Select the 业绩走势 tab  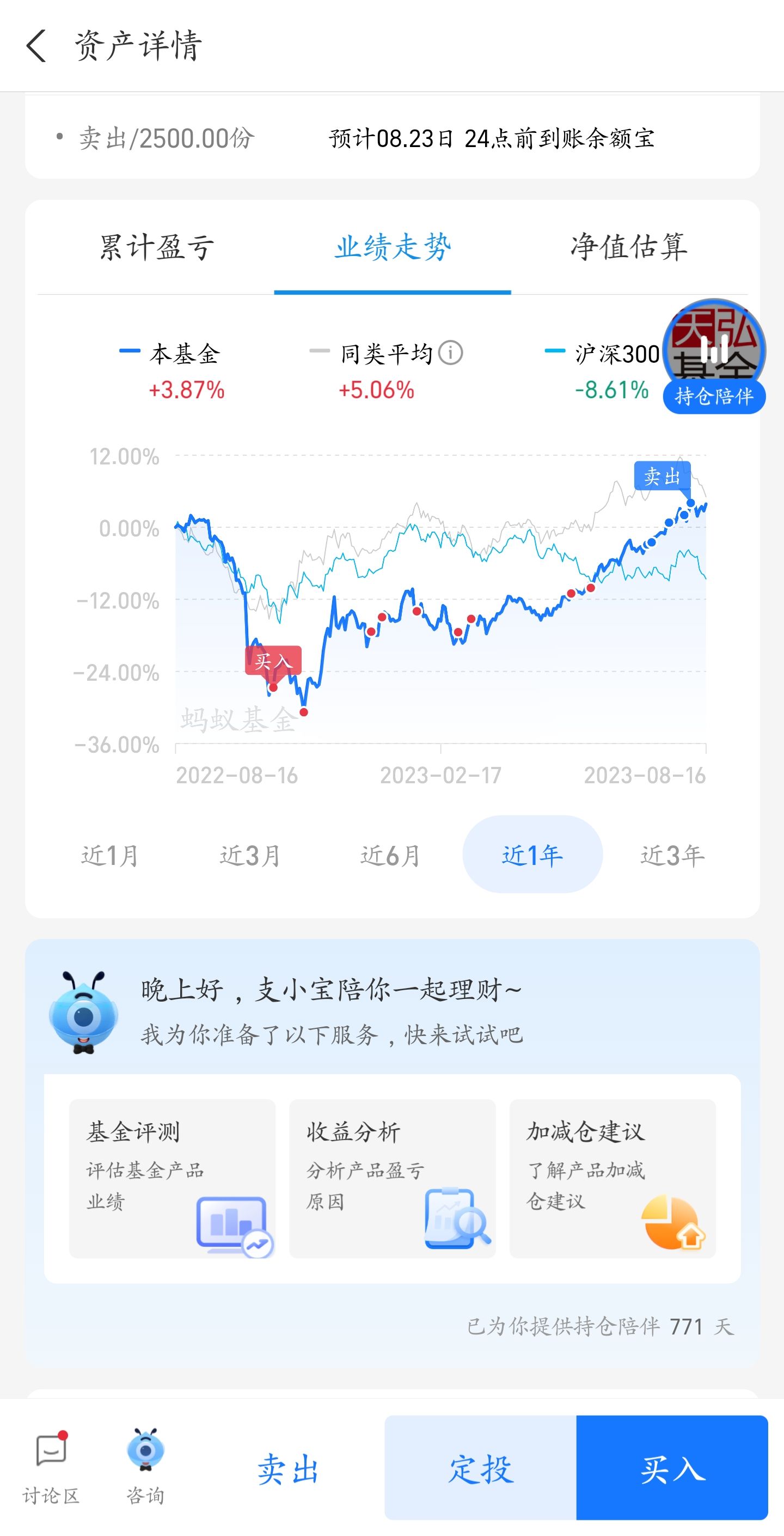pos(393,247)
